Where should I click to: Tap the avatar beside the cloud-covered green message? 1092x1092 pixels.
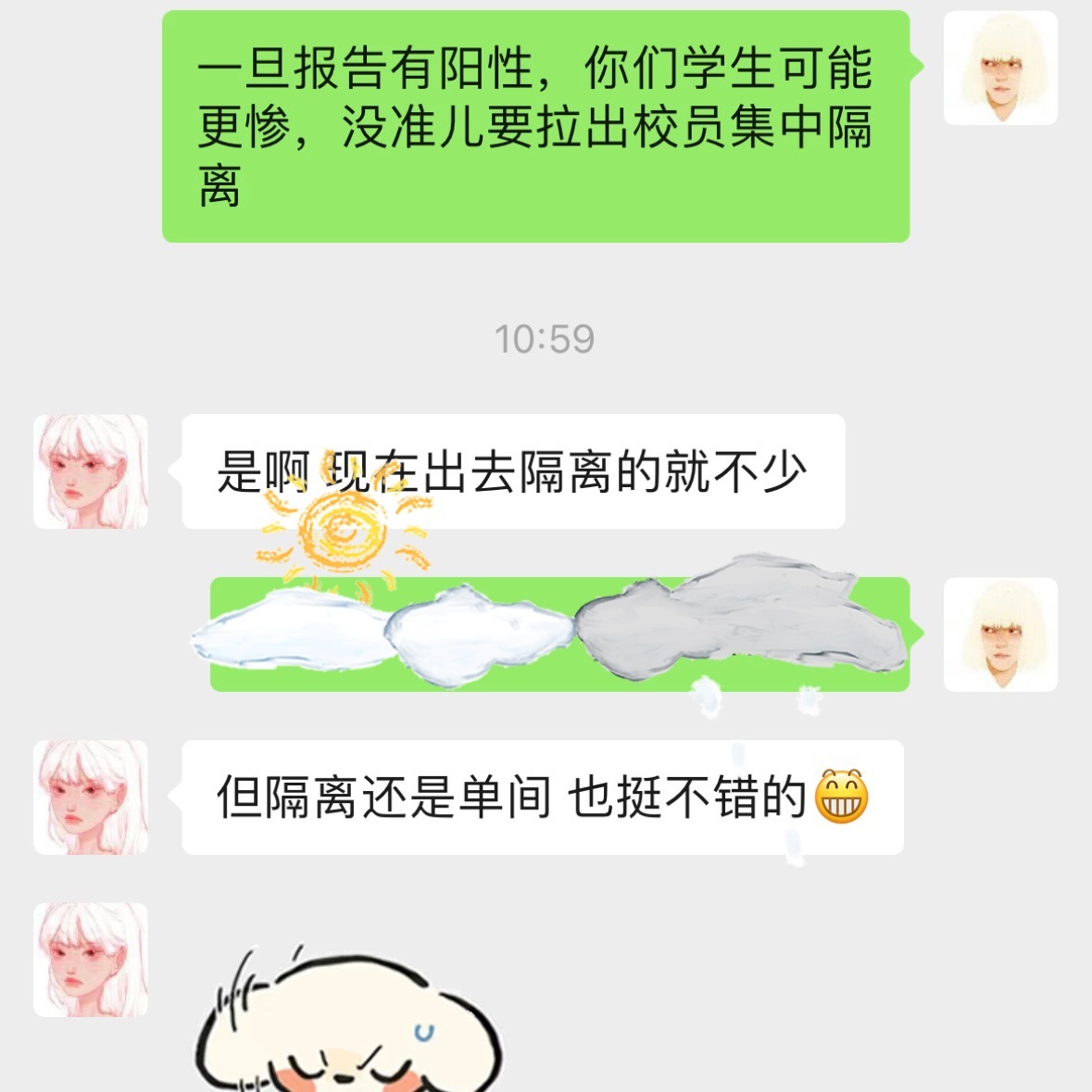point(1000,634)
